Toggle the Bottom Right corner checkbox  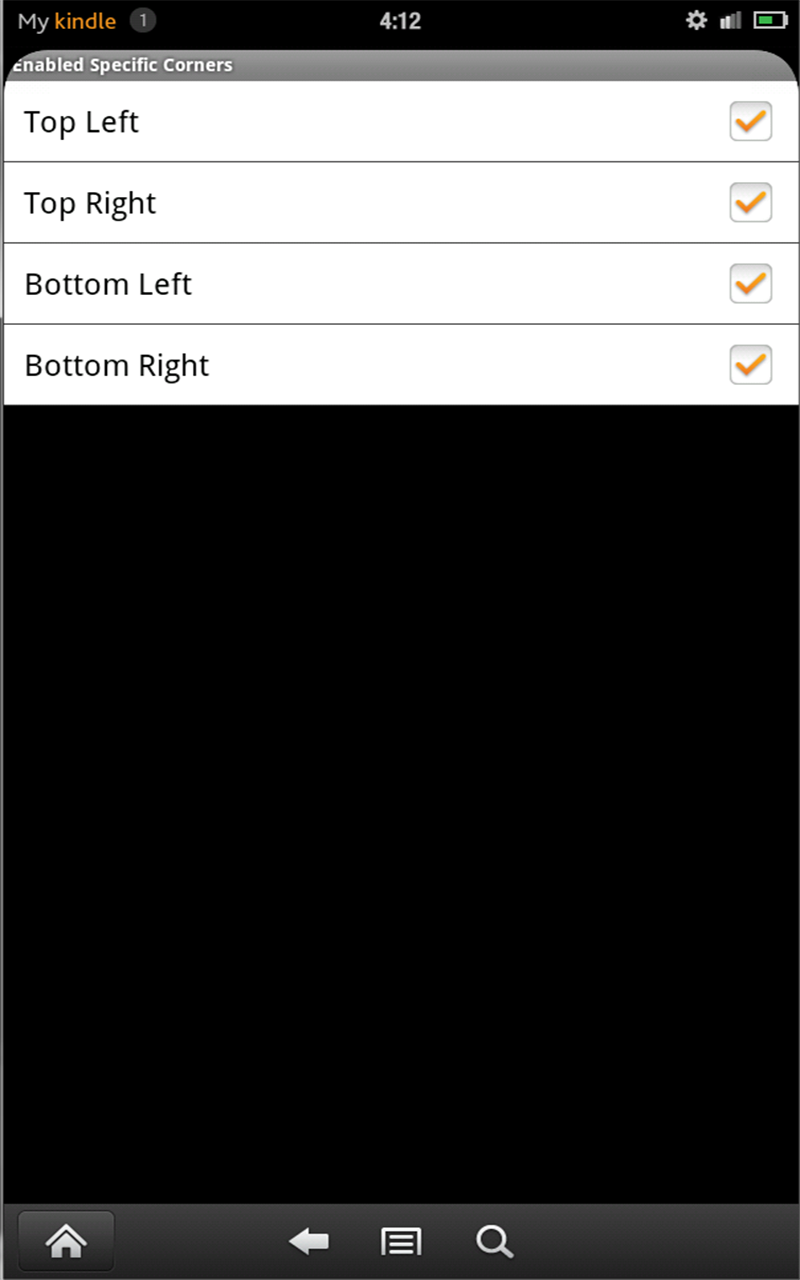750,364
